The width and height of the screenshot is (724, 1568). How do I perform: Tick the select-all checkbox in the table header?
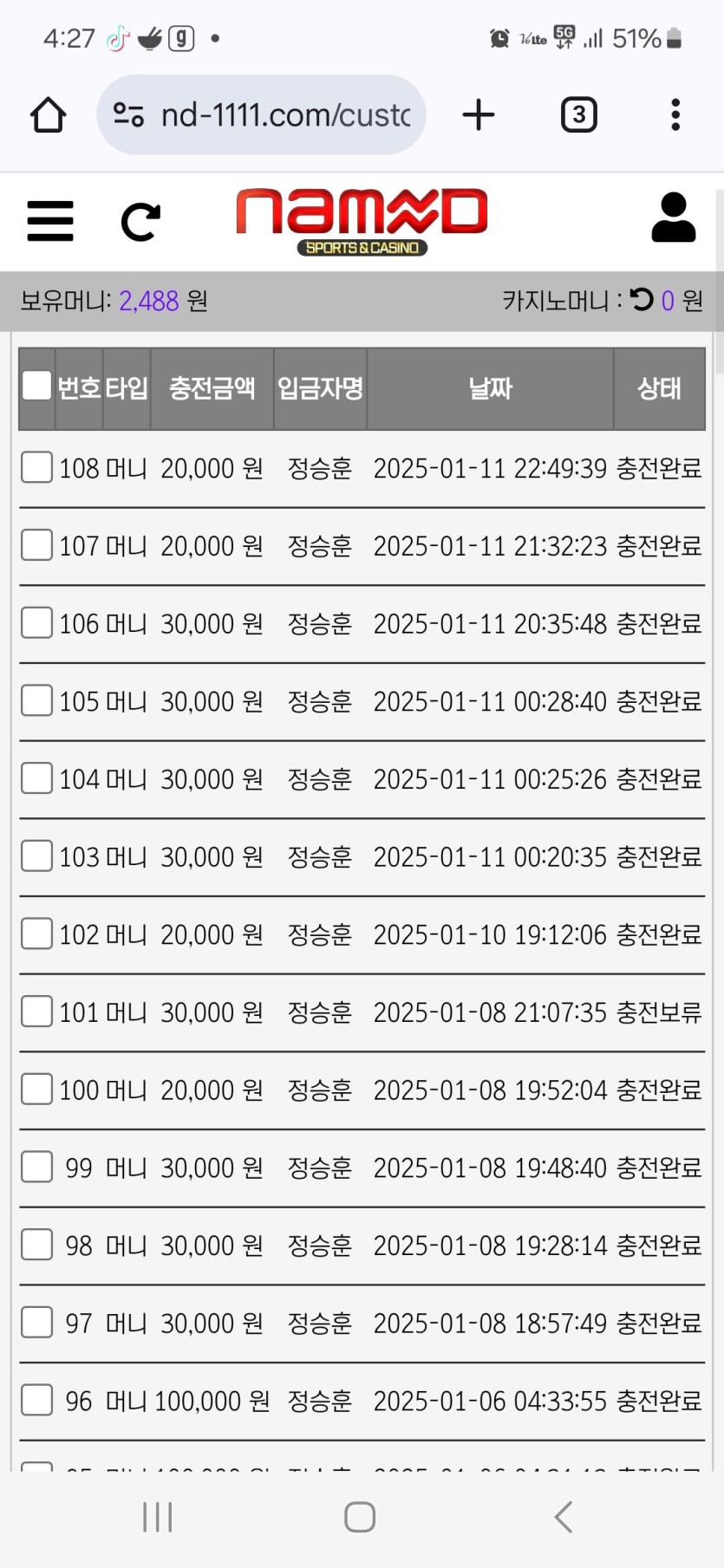tap(36, 387)
